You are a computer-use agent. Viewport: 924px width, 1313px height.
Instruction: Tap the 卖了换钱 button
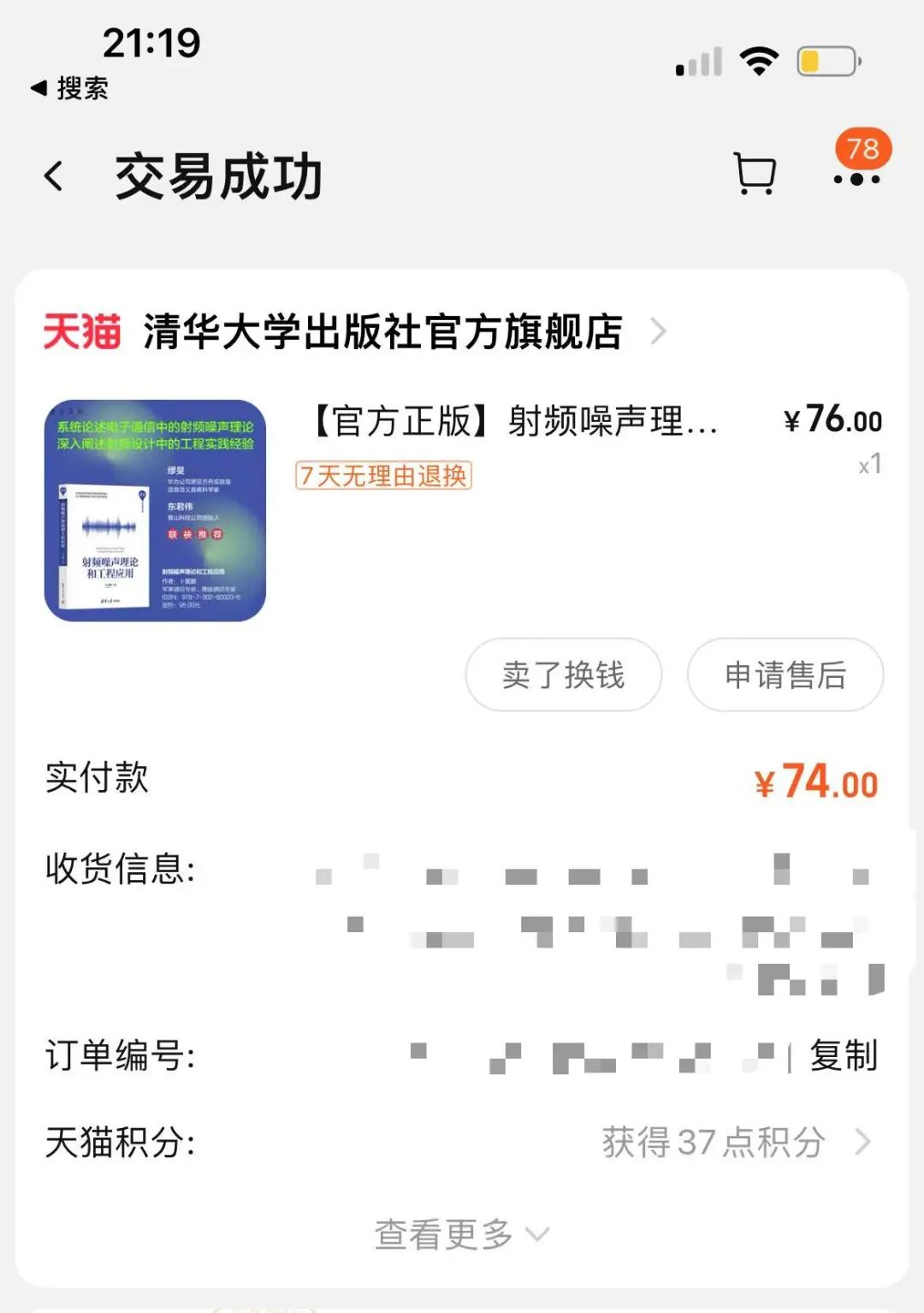tap(563, 674)
